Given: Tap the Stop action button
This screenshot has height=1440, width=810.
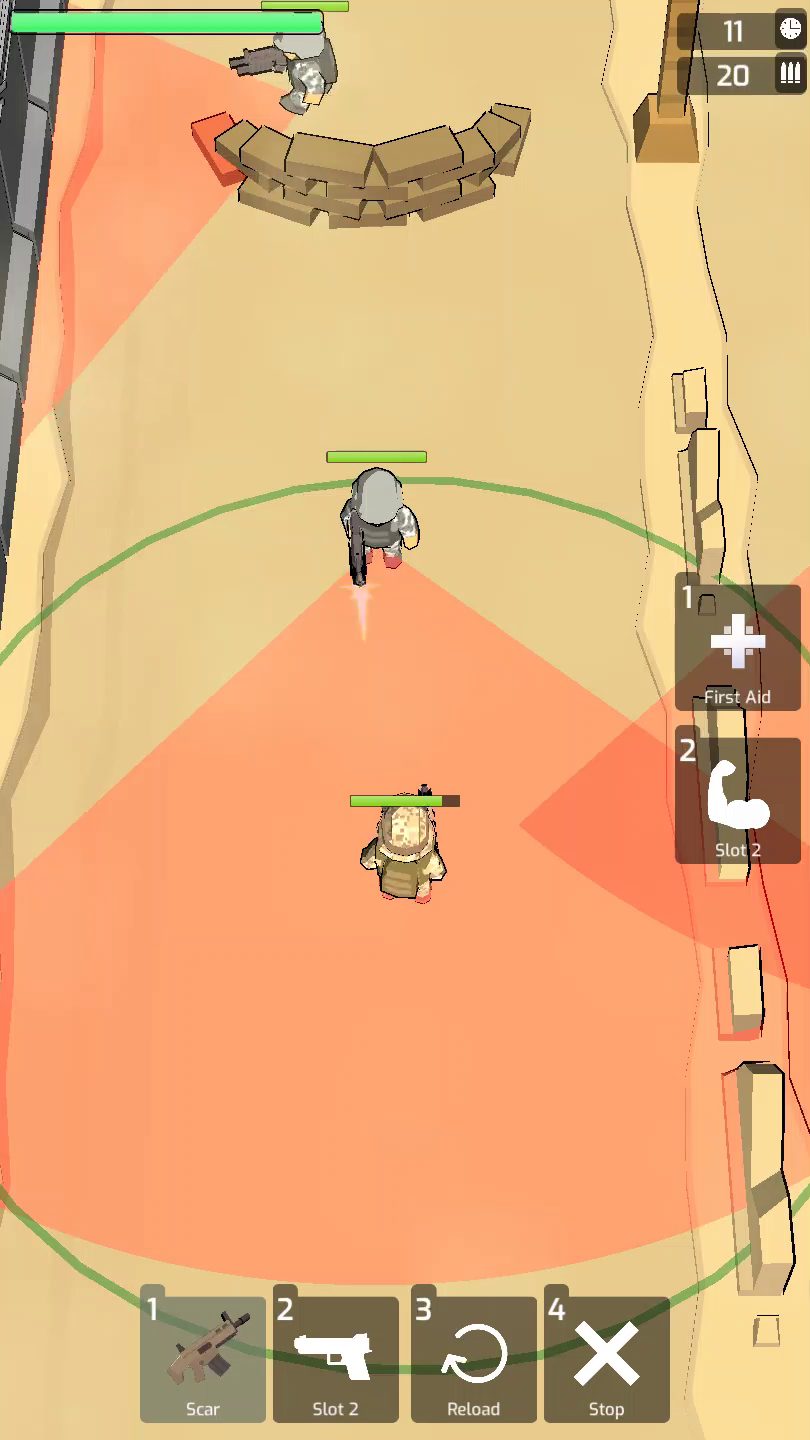Looking at the screenshot, I should pyautogui.click(x=606, y=1358).
